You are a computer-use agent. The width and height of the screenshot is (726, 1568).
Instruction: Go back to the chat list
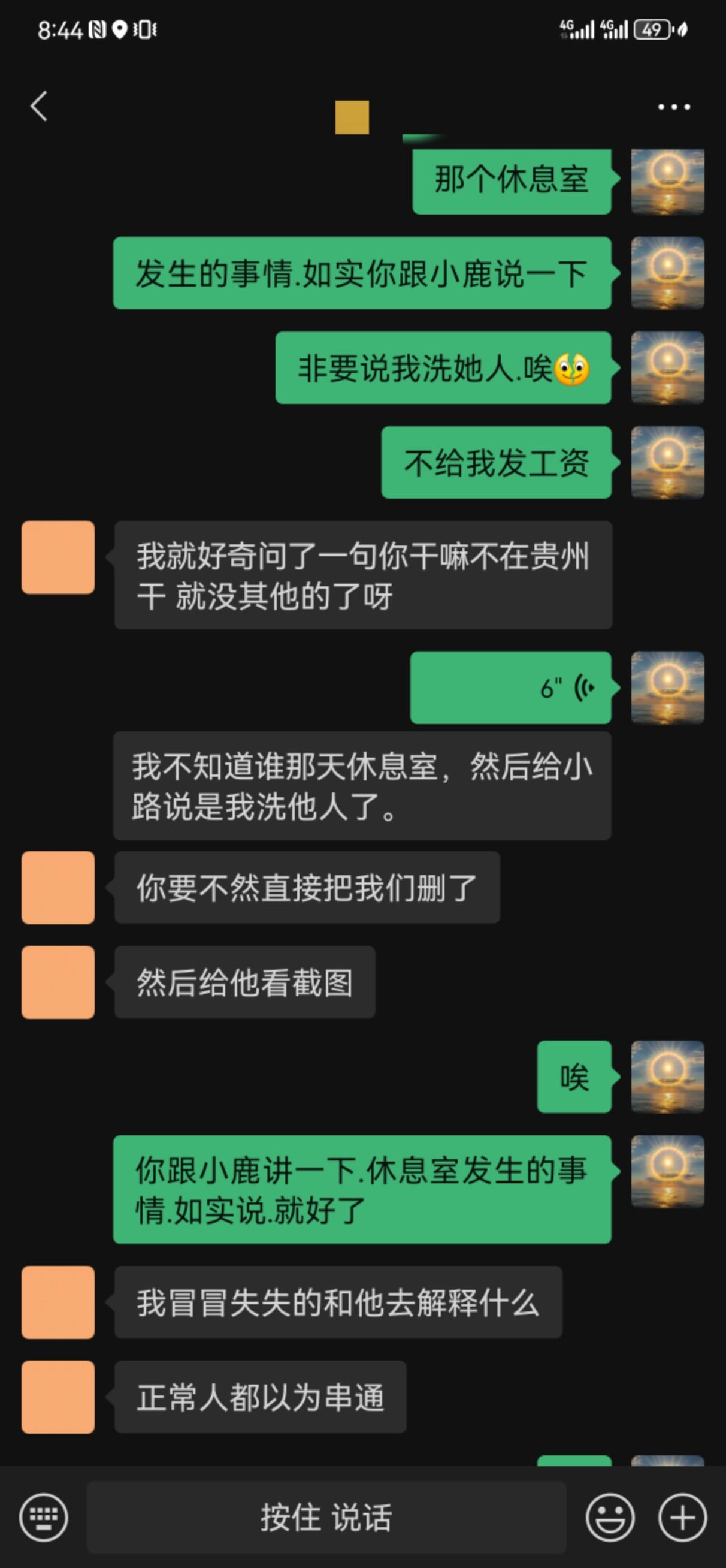pyautogui.click(x=39, y=107)
